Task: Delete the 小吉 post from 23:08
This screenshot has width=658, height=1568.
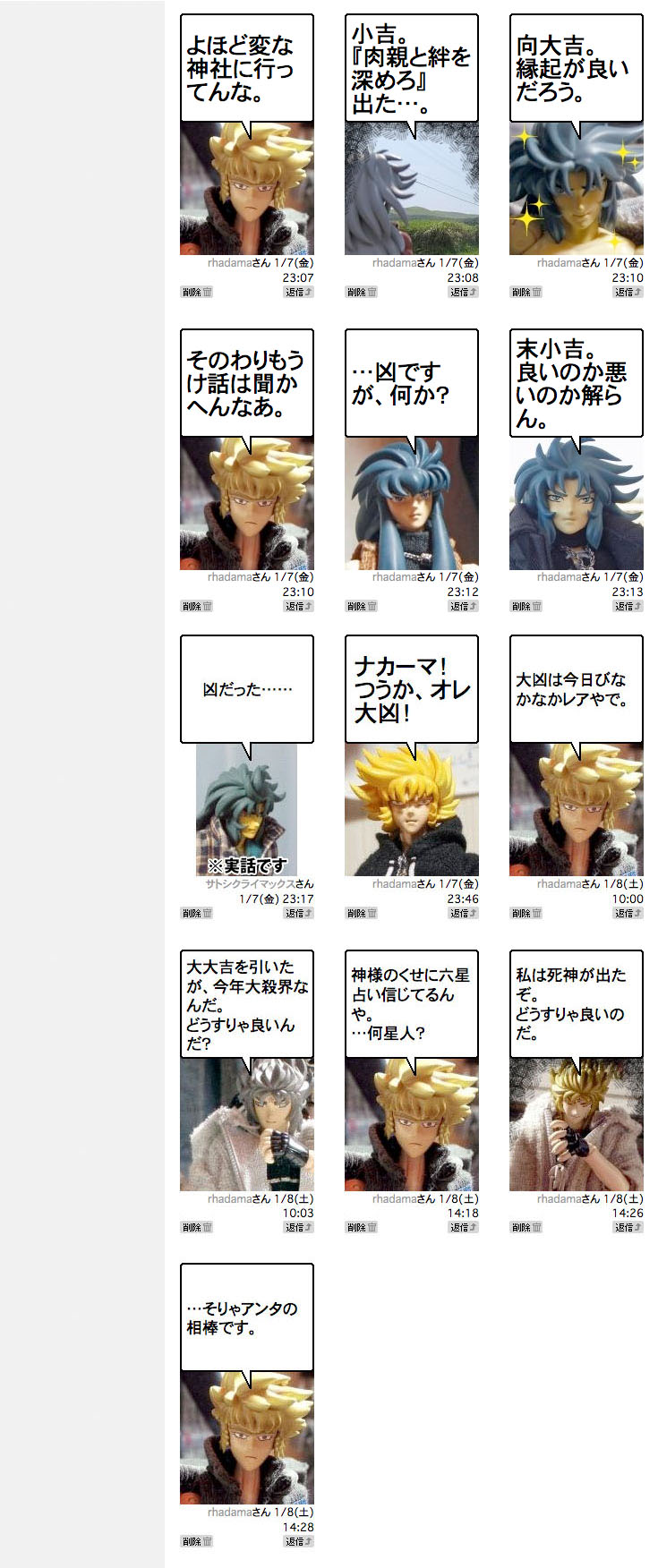Action: click(362, 292)
